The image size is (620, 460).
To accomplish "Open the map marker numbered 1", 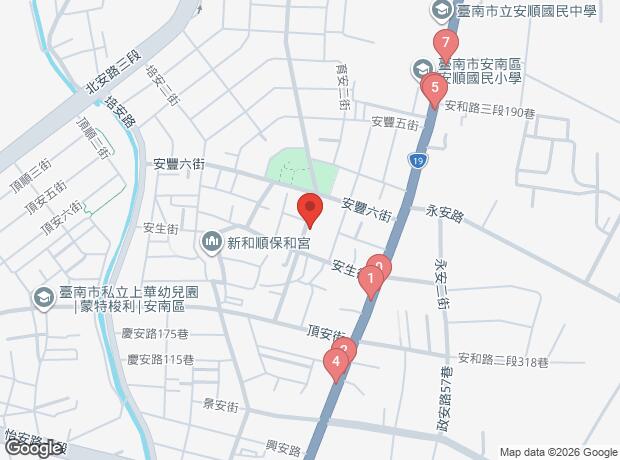I will (x=371, y=277).
